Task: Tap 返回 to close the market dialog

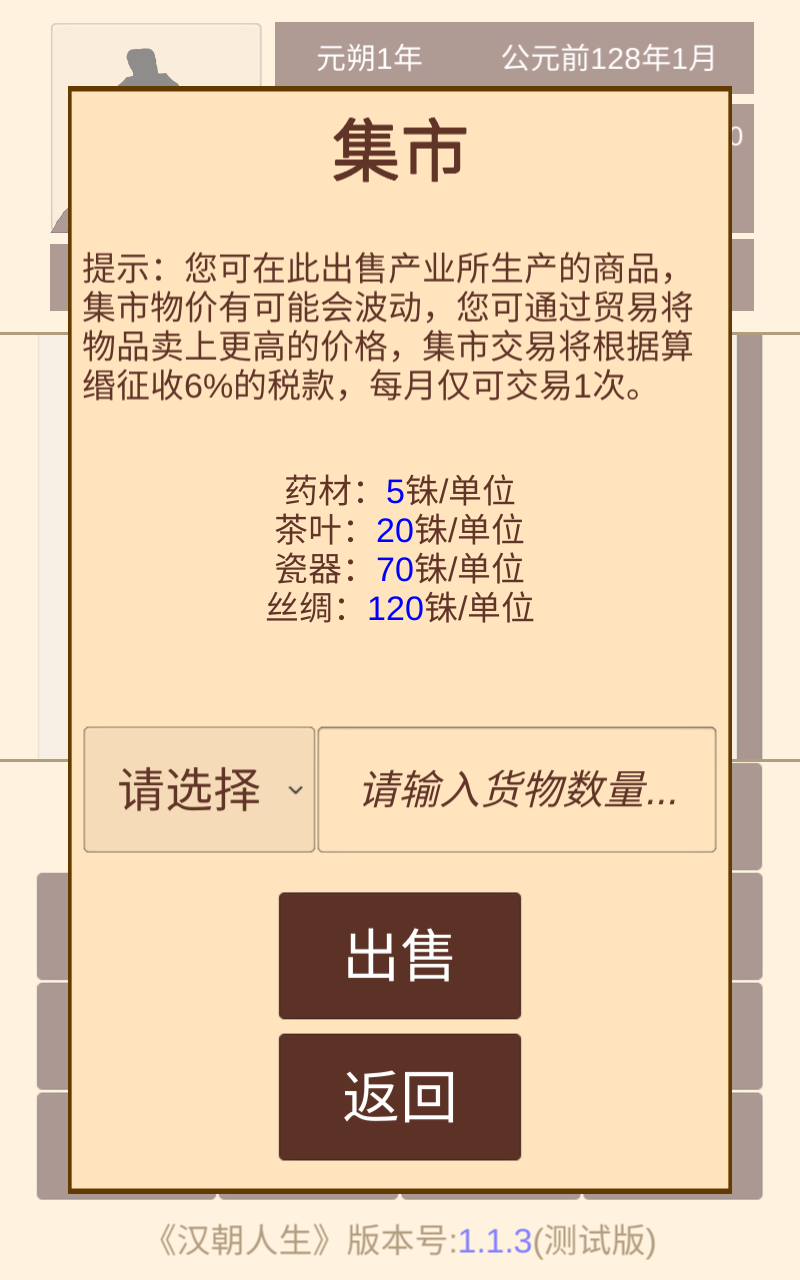Action: pyautogui.click(x=400, y=1097)
